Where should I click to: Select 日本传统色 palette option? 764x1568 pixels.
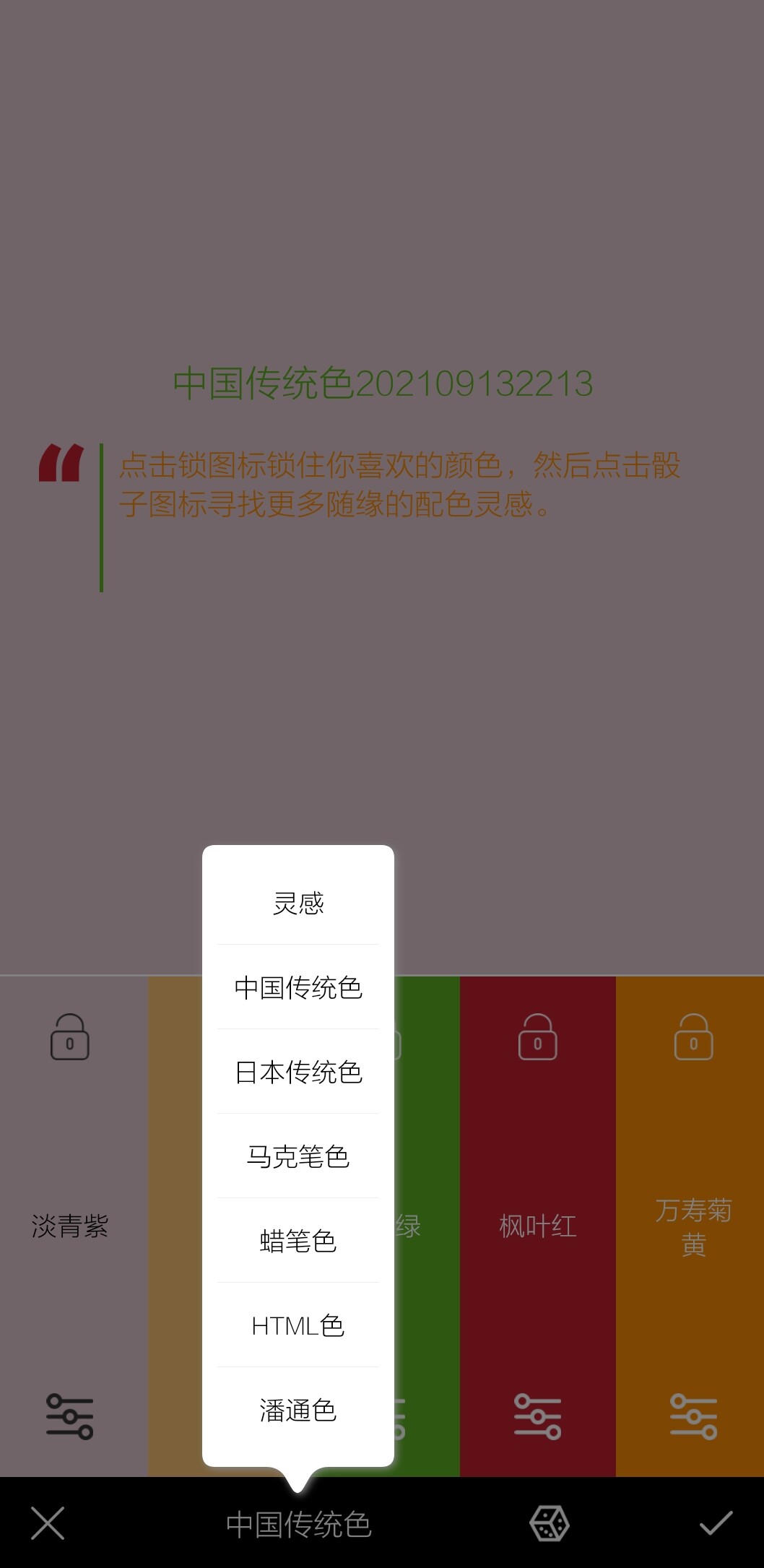(298, 1072)
